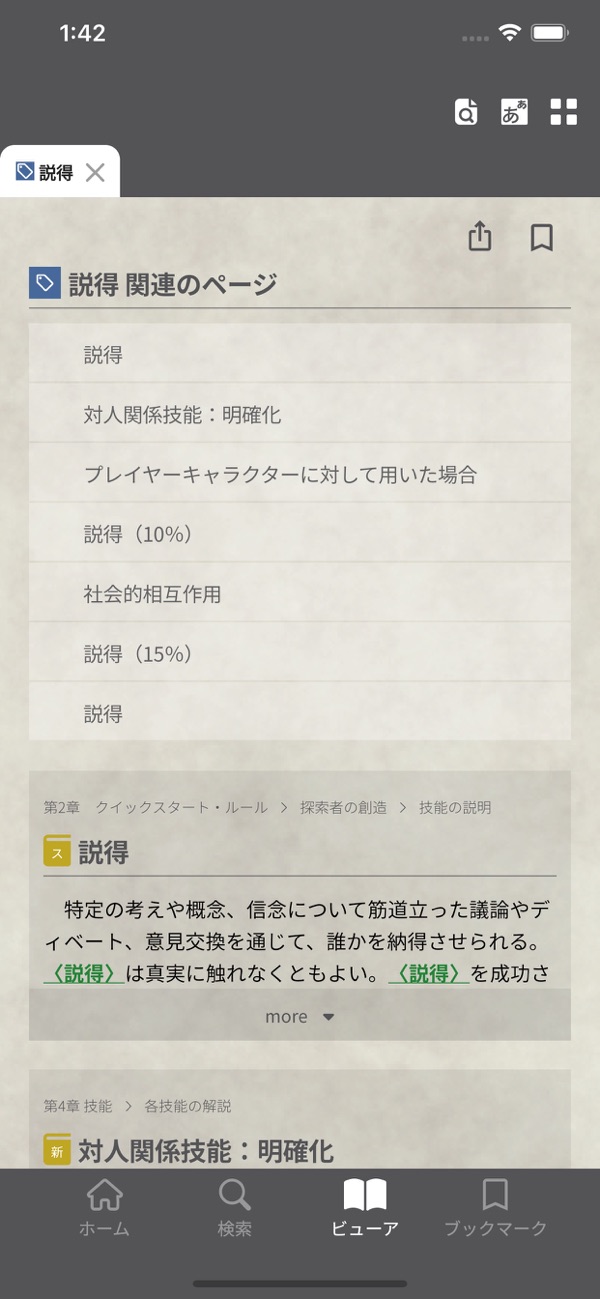Open the grid view of tabs
600x1299 pixels.
coord(564,112)
